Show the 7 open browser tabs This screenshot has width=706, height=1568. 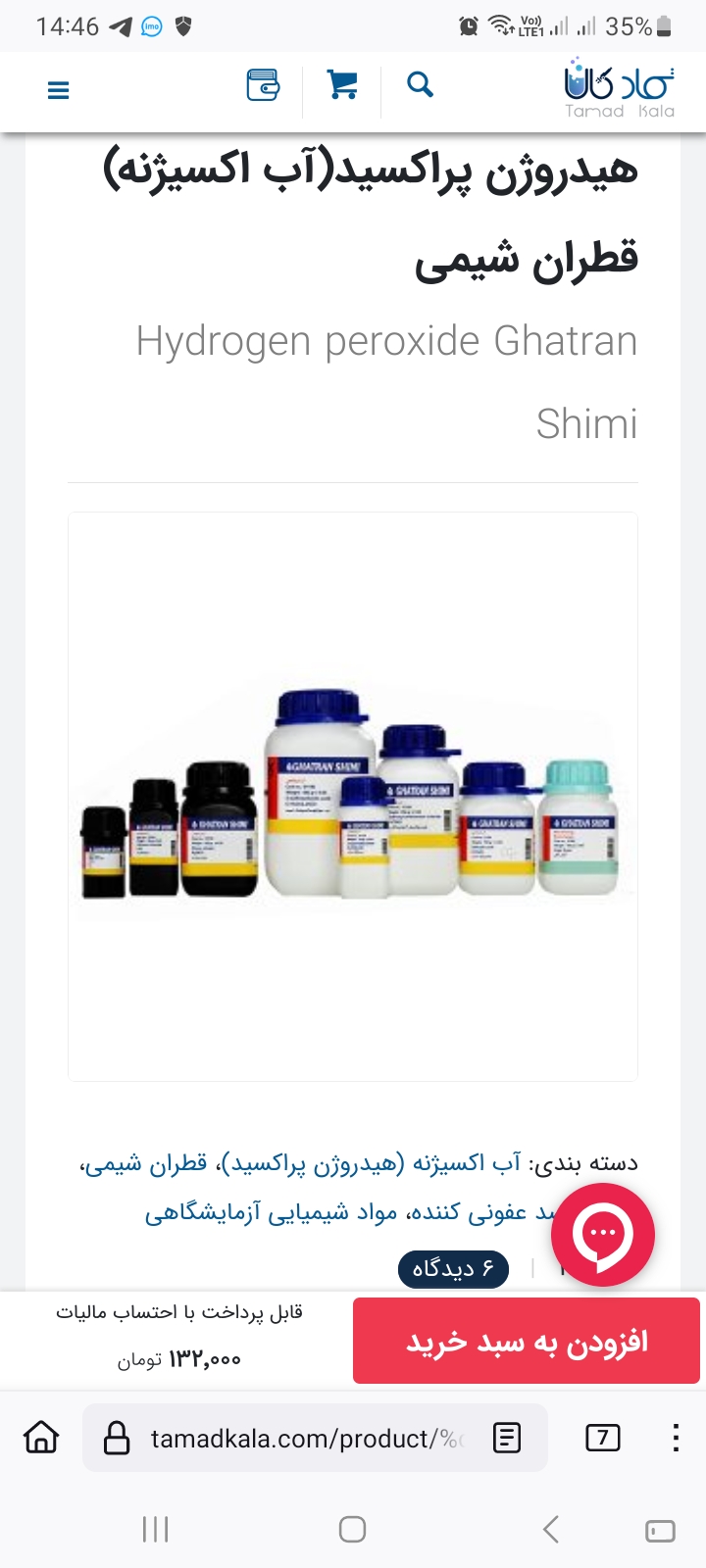pyautogui.click(x=602, y=1438)
